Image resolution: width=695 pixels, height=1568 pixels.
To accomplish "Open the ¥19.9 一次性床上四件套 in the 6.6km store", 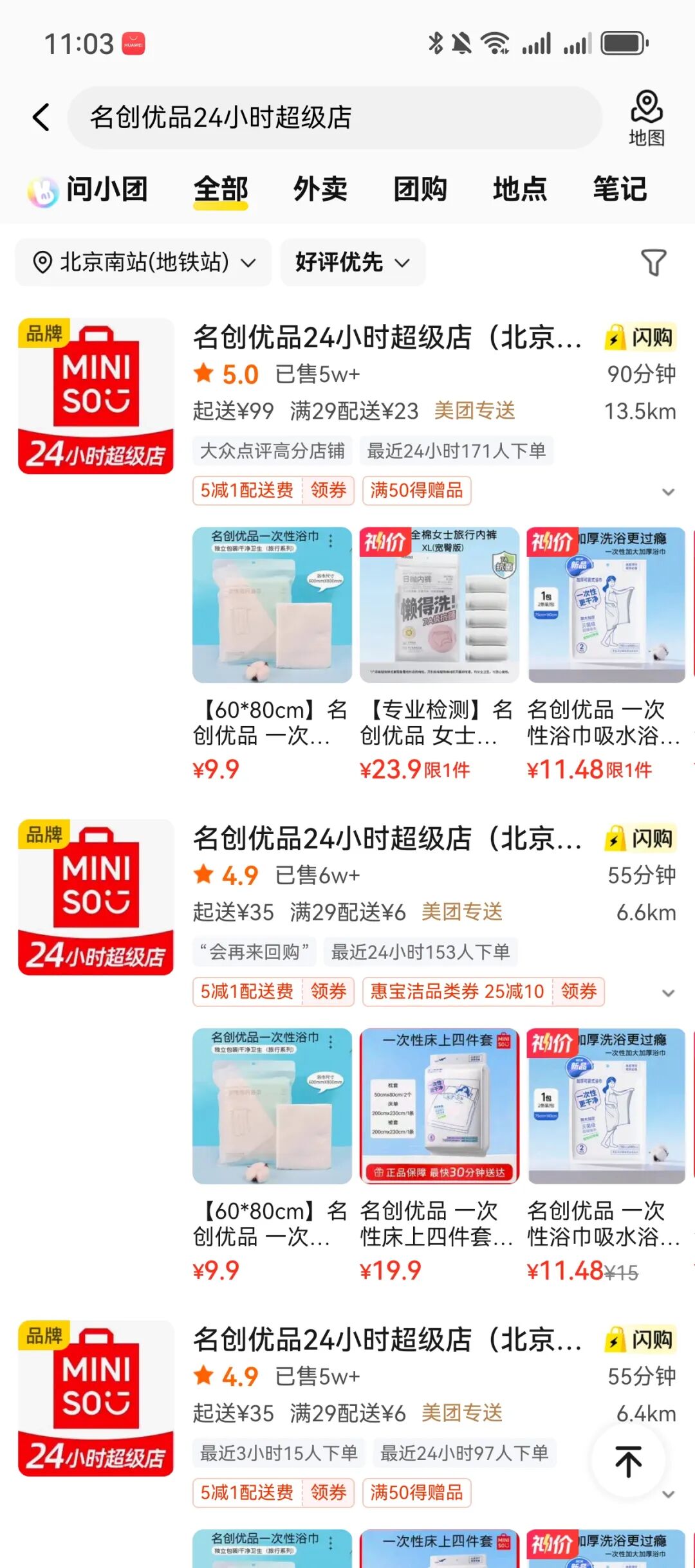I will [439, 1156].
